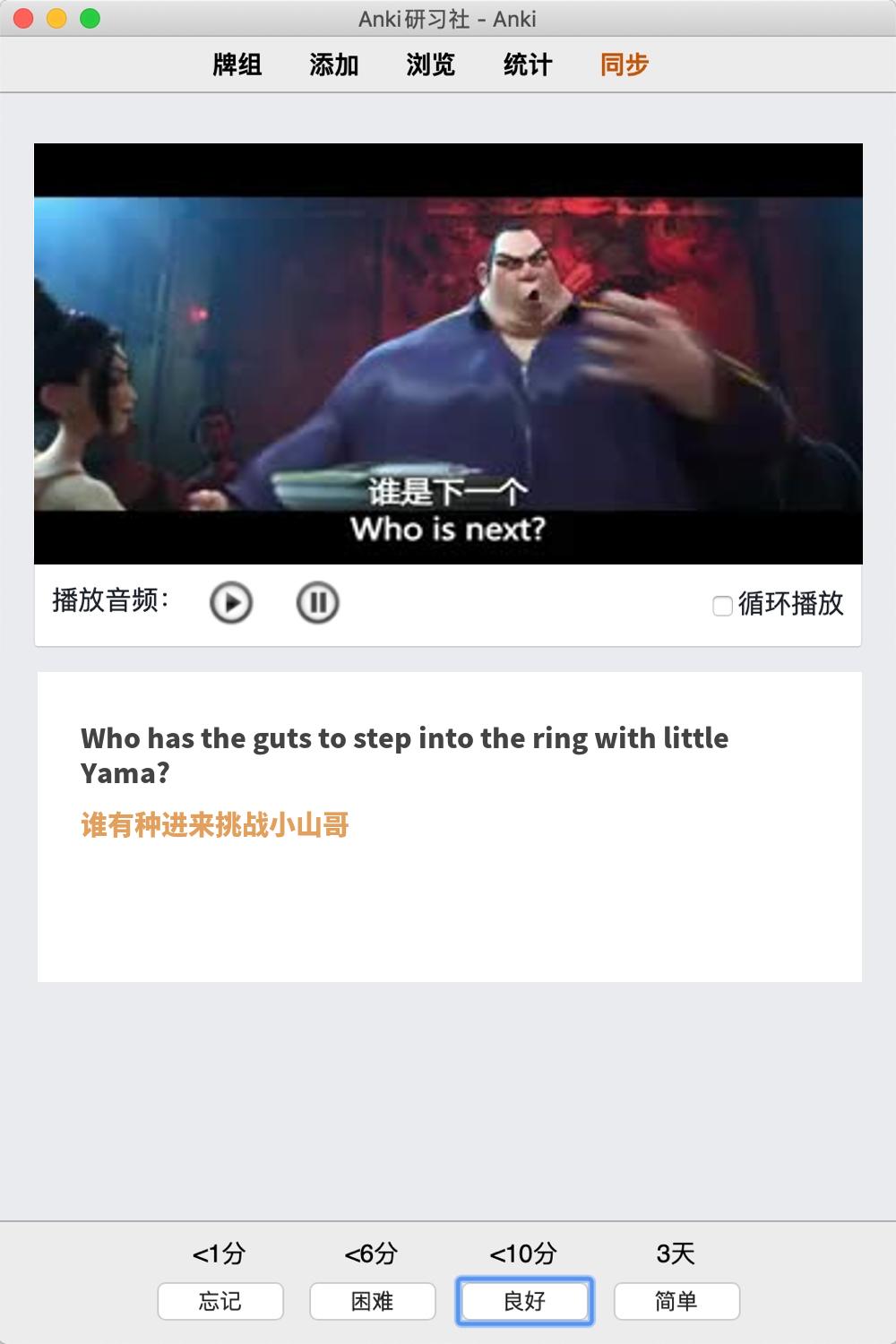Pause the audio playback
Viewport: 896px width, 1344px height.
(317, 603)
